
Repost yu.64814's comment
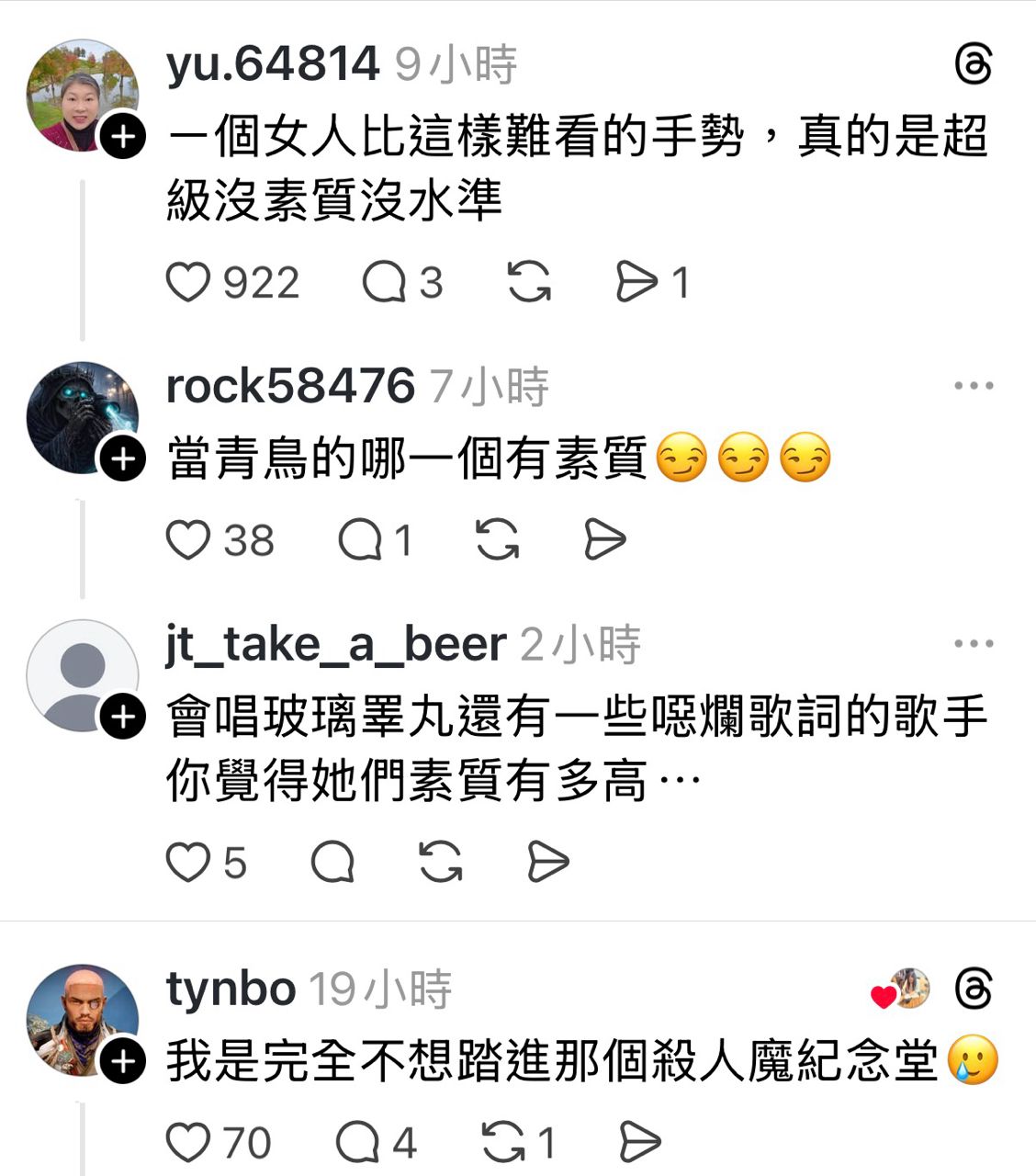tap(530, 282)
